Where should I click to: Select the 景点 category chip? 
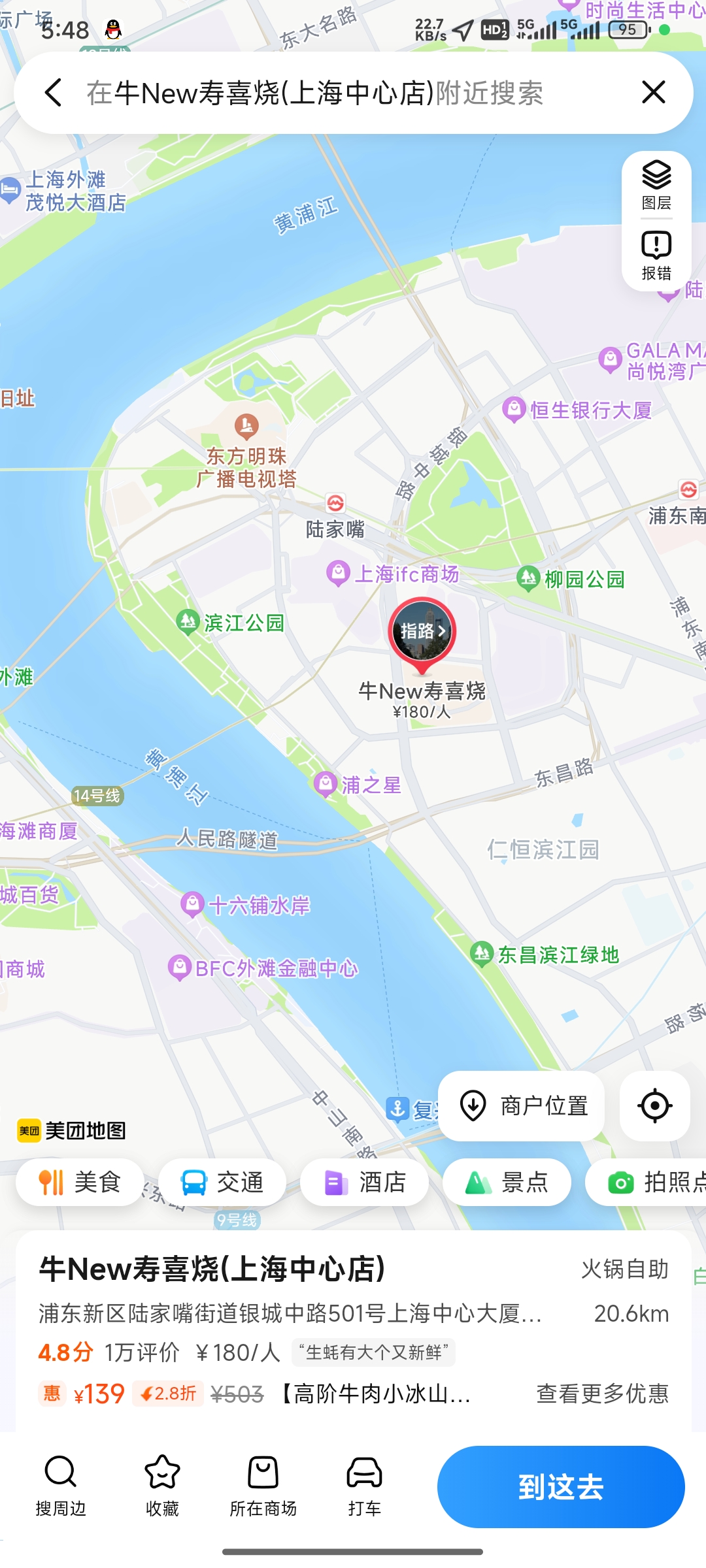[x=507, y=1183]
